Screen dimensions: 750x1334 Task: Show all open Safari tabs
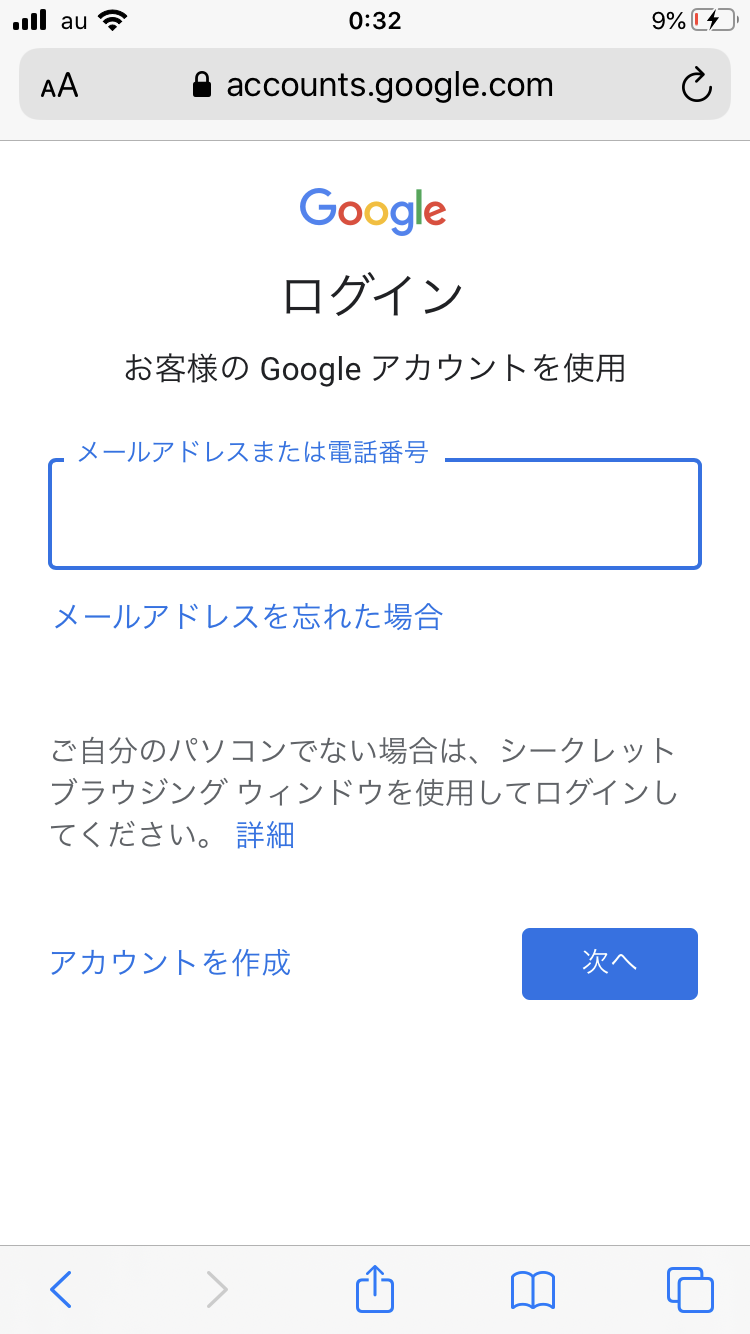tap(689, 1289)
